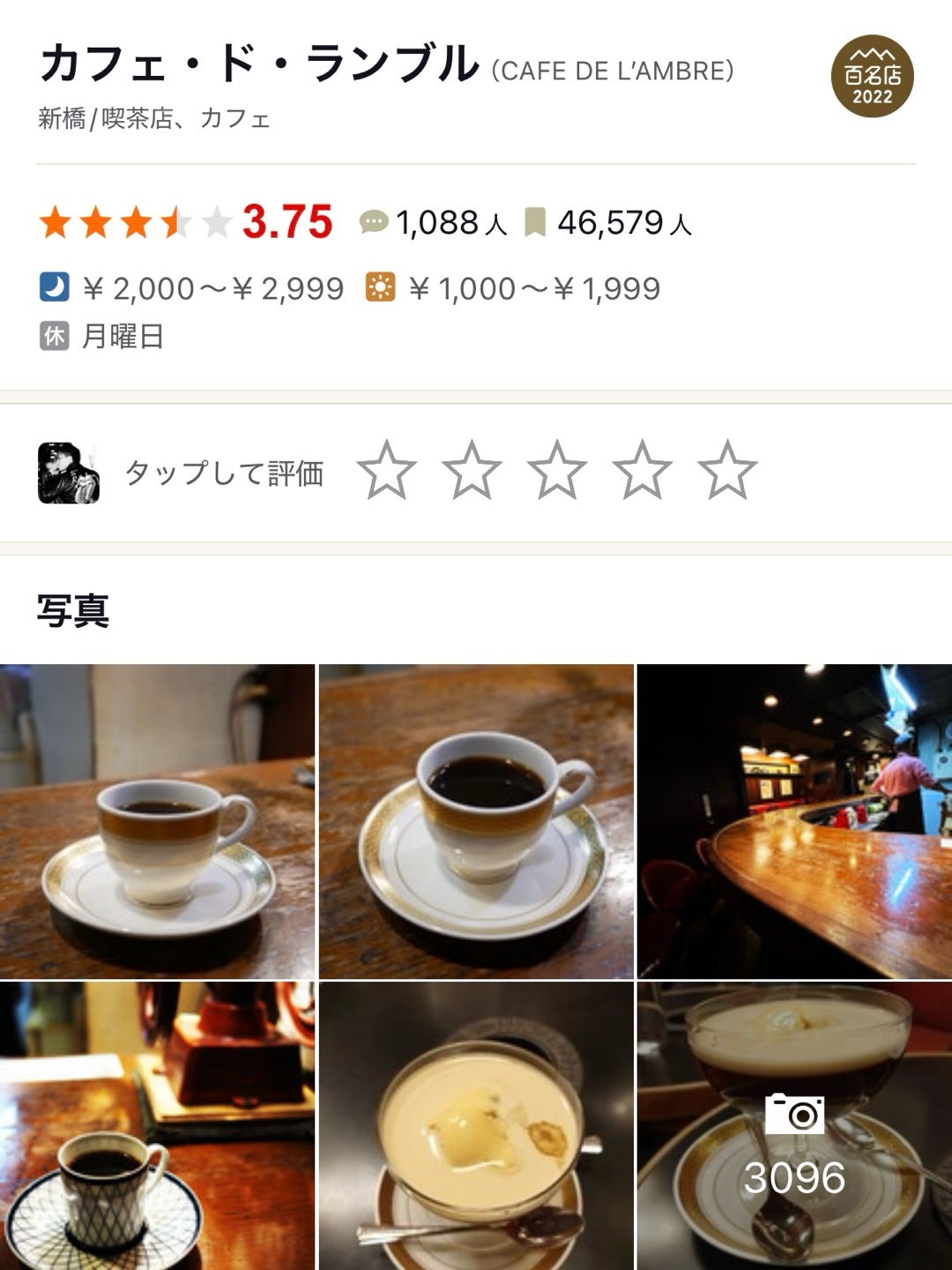Rate with four stars

(x=643, y=471)
